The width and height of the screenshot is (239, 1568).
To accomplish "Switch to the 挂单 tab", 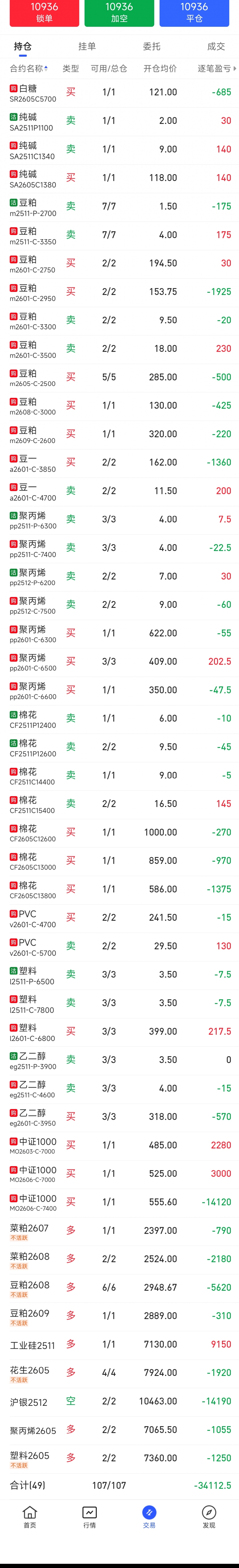I will (87, 46).
